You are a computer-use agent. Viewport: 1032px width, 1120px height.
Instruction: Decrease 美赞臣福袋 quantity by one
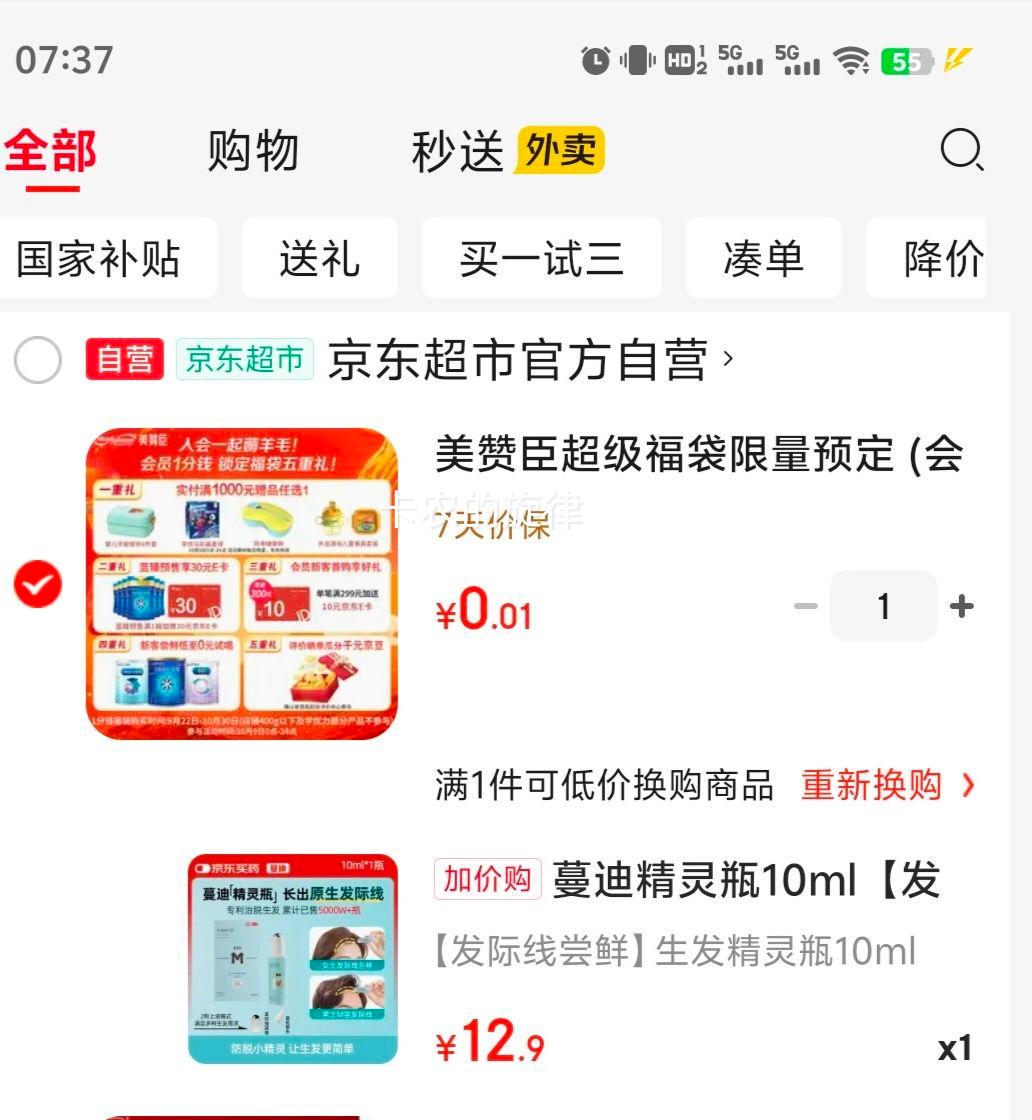805,606
